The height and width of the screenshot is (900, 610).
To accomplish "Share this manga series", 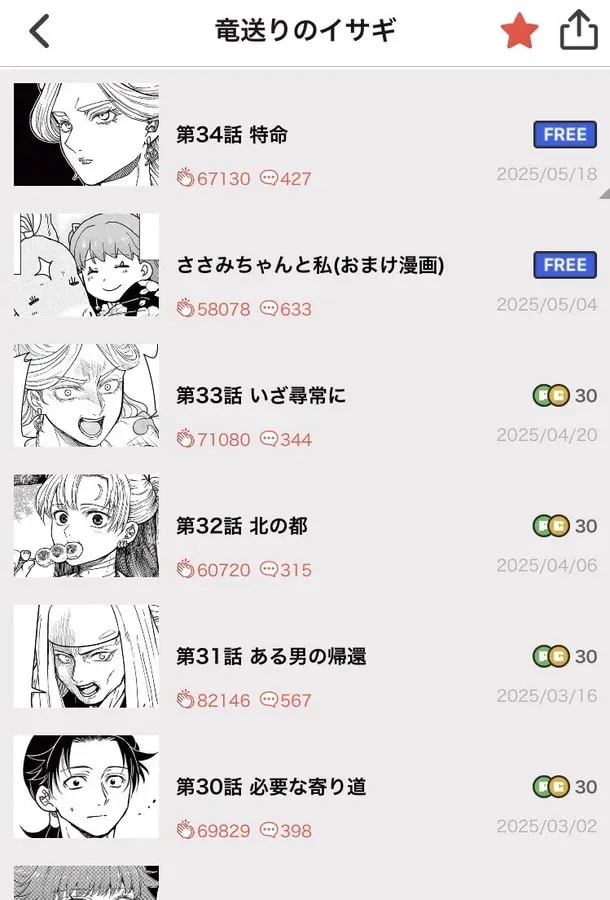I will tap(578, 31).
